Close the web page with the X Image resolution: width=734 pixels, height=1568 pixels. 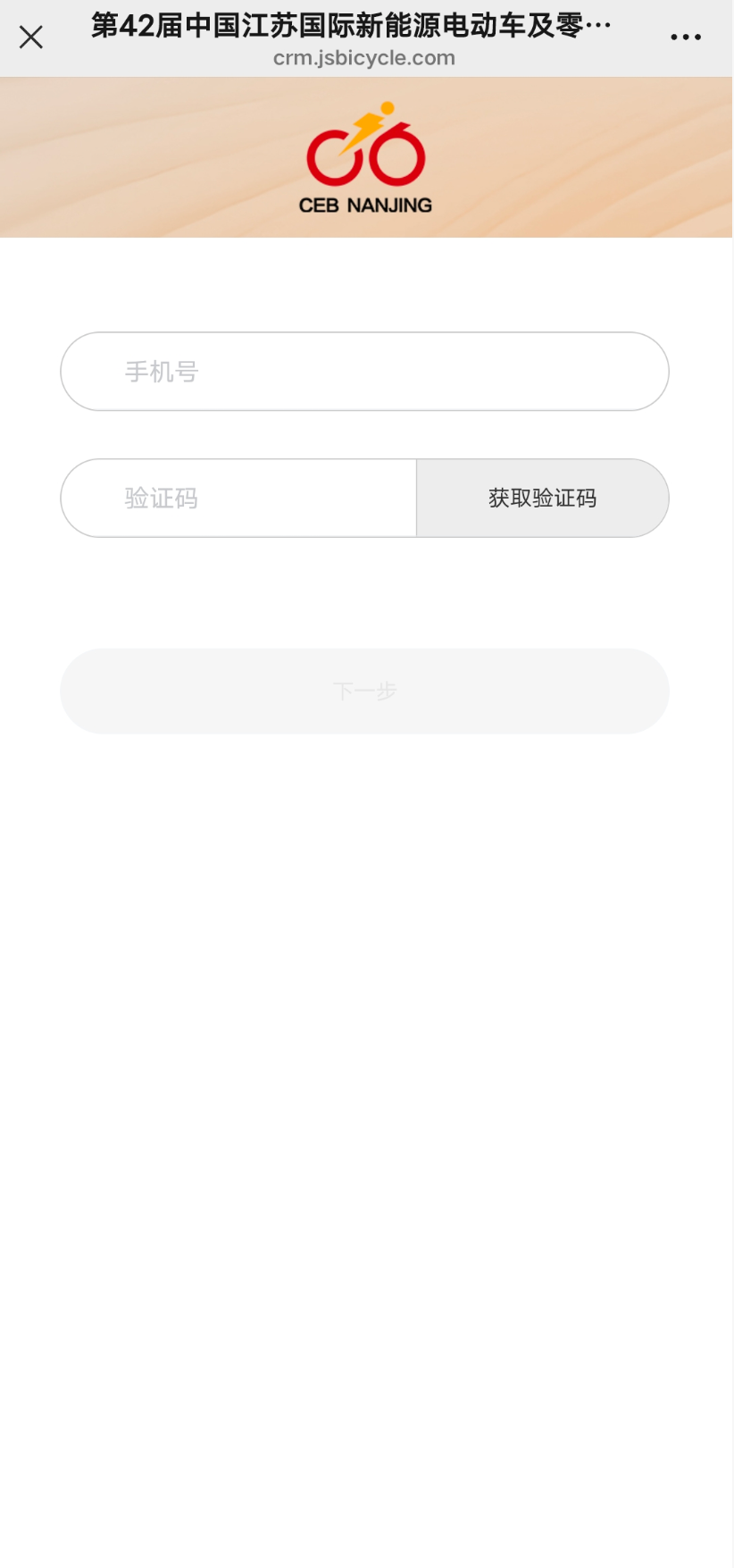(31, 38)
